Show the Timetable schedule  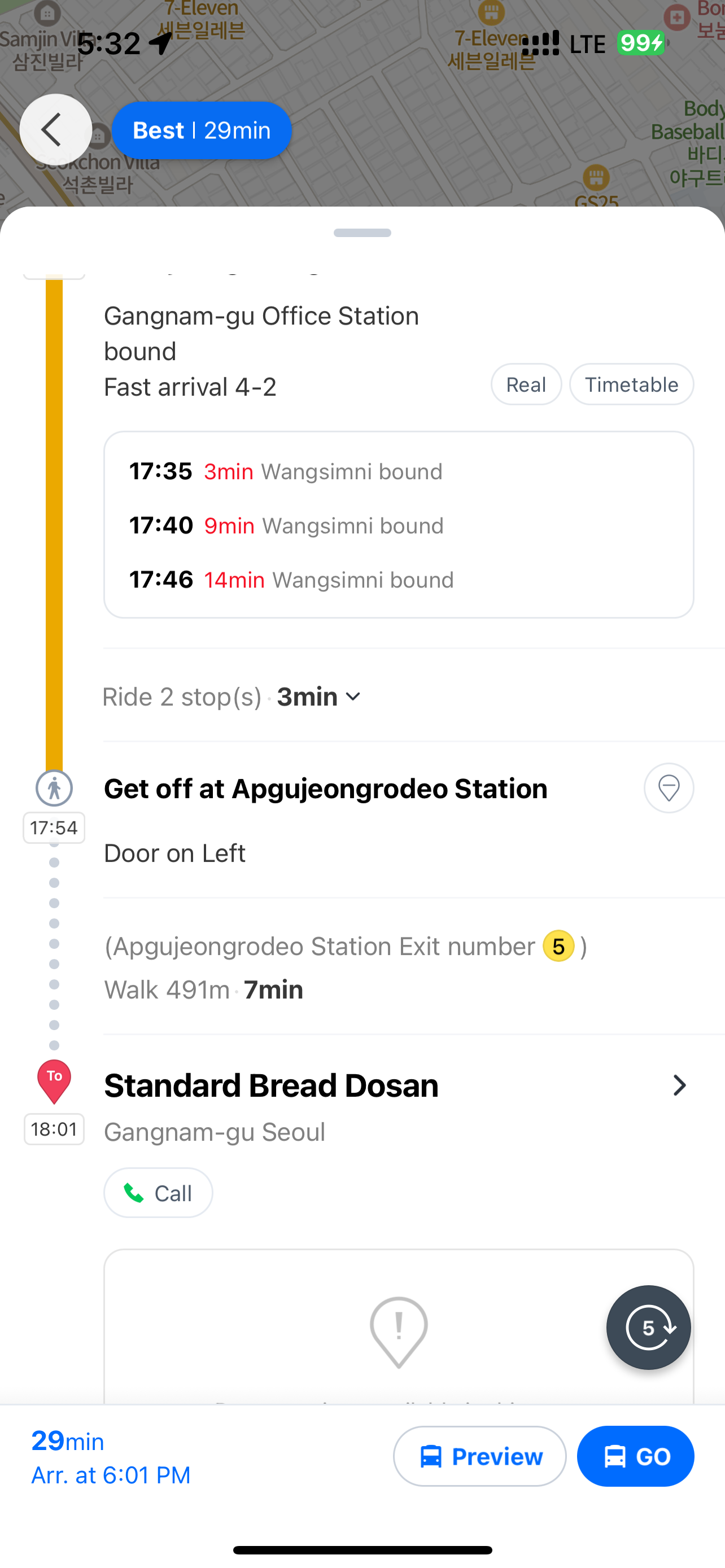[x=631, y=385]
